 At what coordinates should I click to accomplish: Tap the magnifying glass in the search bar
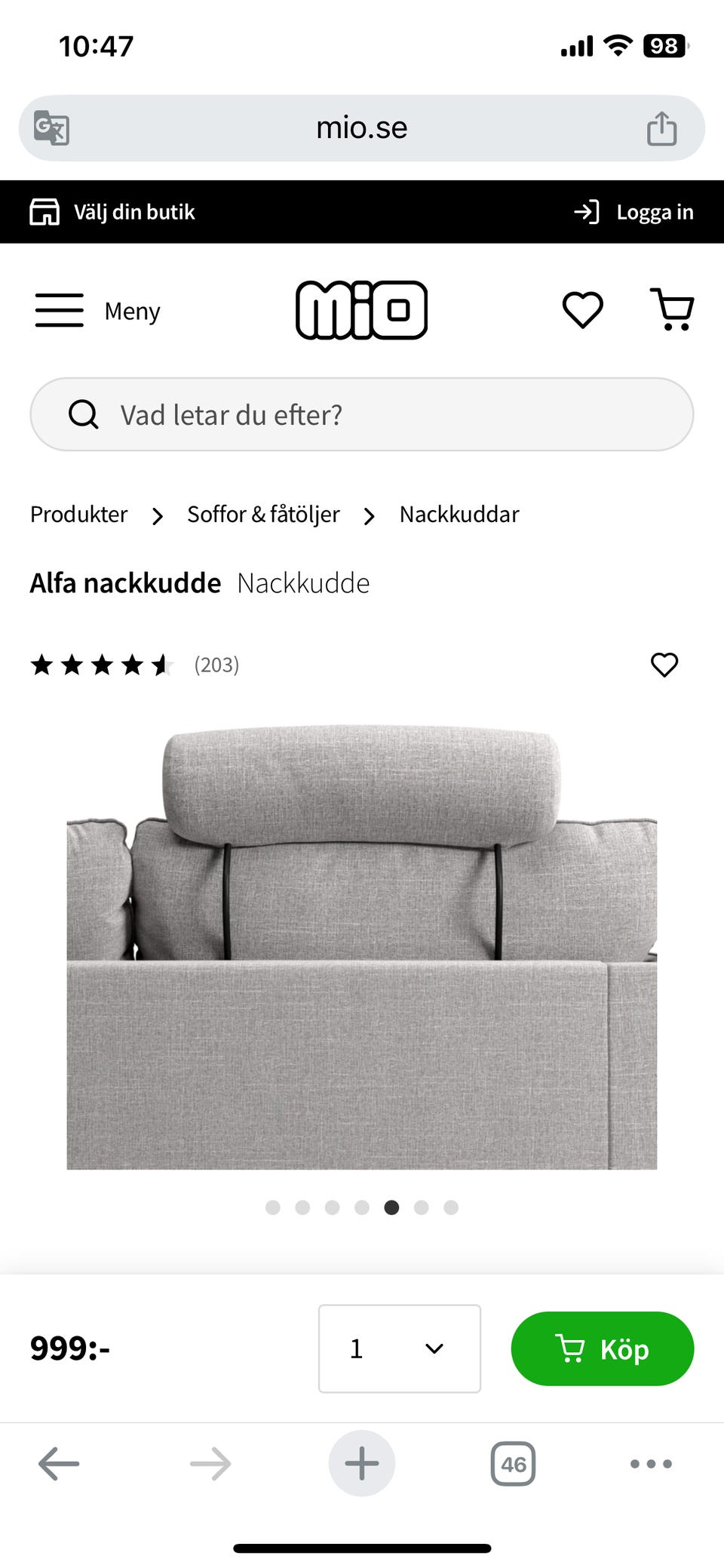[x=84, y=414]
